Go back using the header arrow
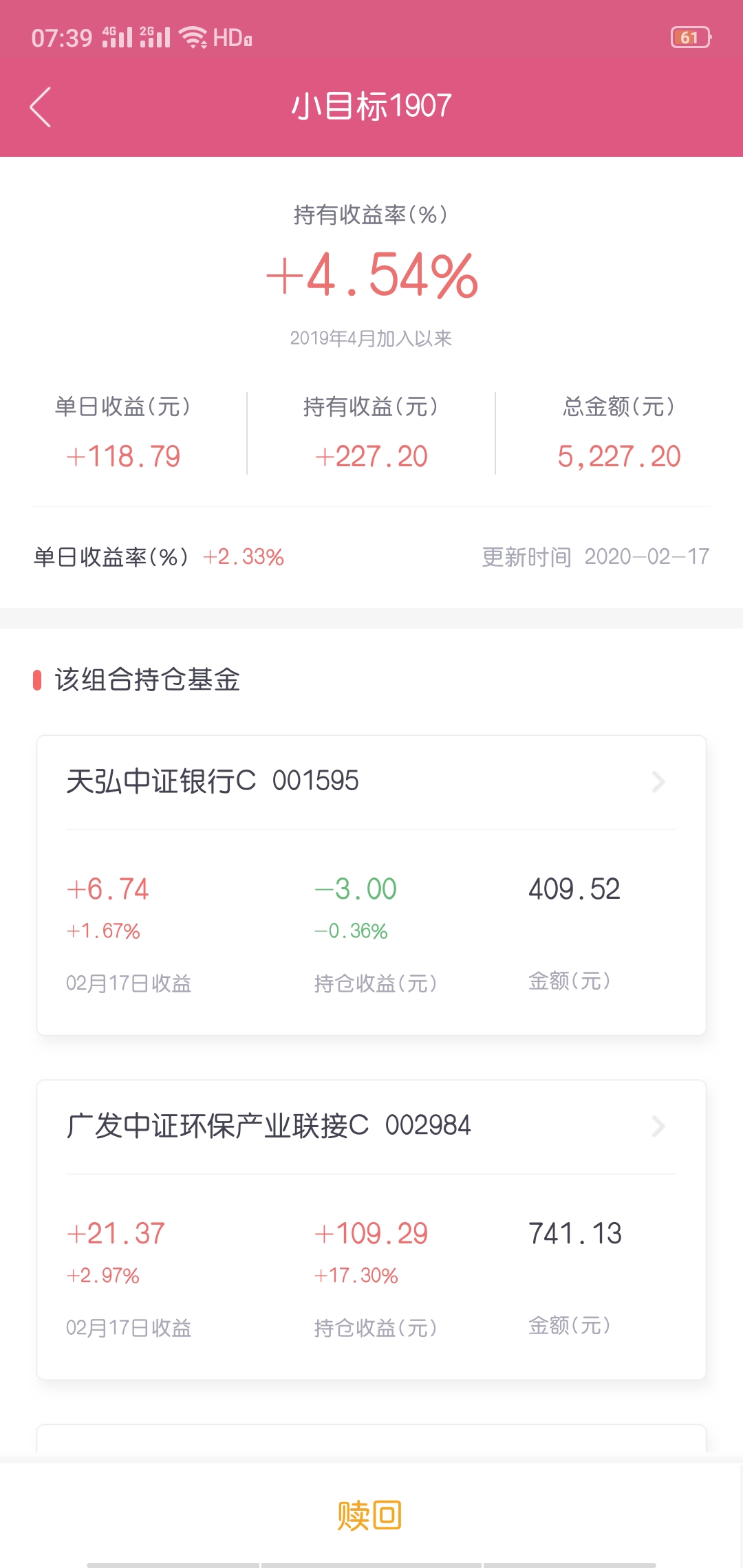Viewport: 743px width, 1568px height. click(41, 107)
